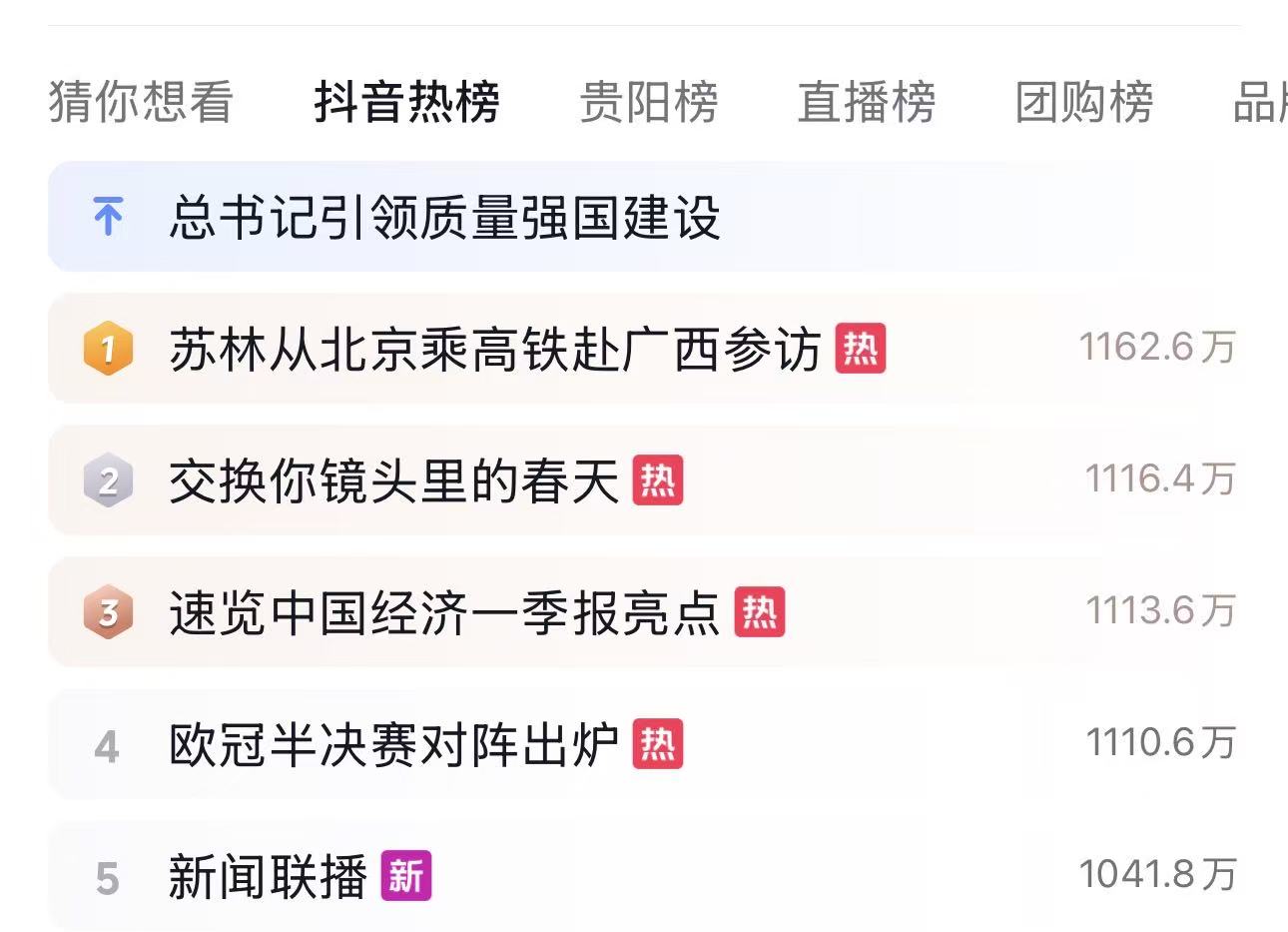The width and height of the screenshot is (1288, 932).
Task: Open topic 苏林从北京乘高铁赴广西参访
Action: 494,350
